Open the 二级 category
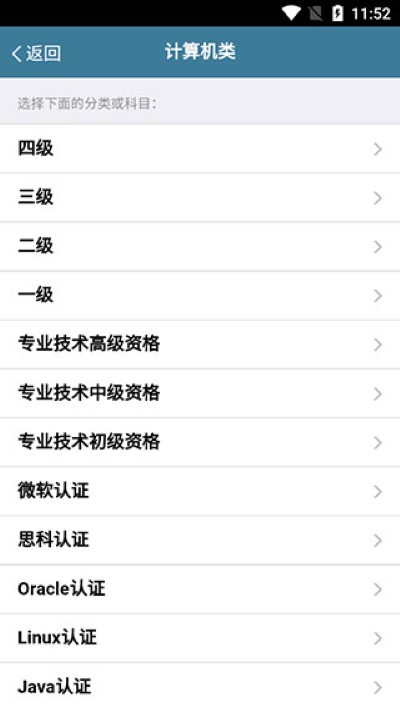 [200, 247]
